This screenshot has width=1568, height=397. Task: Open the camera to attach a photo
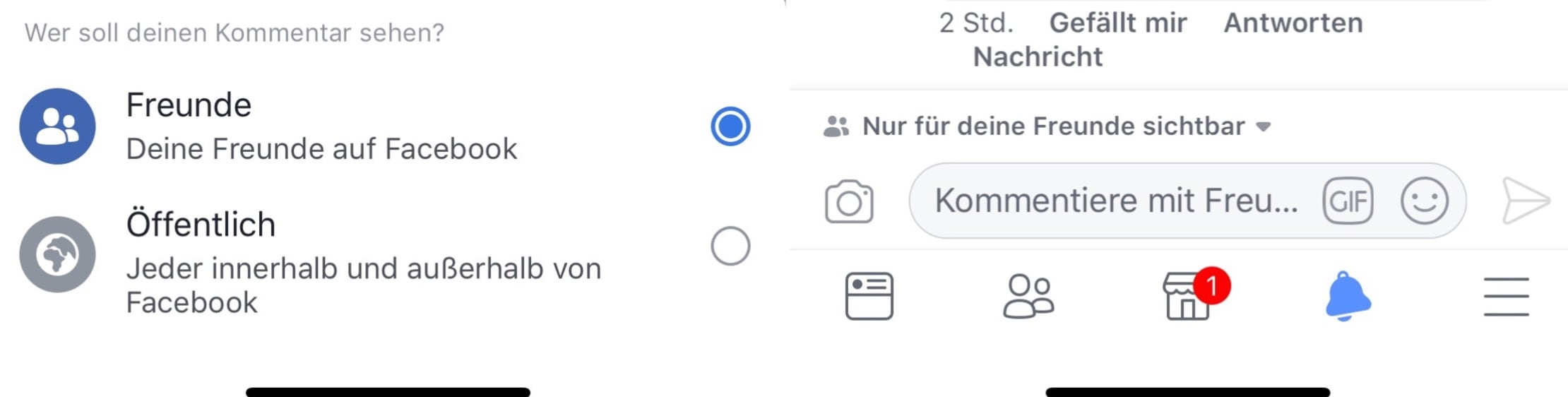click(x=849, y=202)
